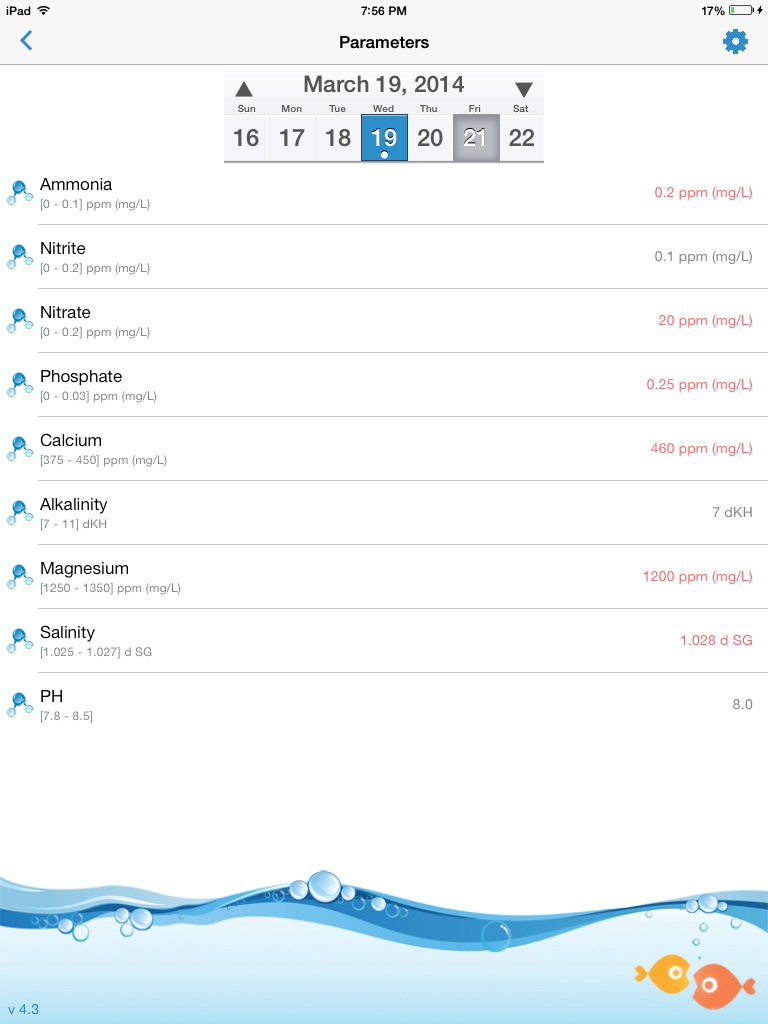Select Thursday the 20th

click(x=430, y=137)
